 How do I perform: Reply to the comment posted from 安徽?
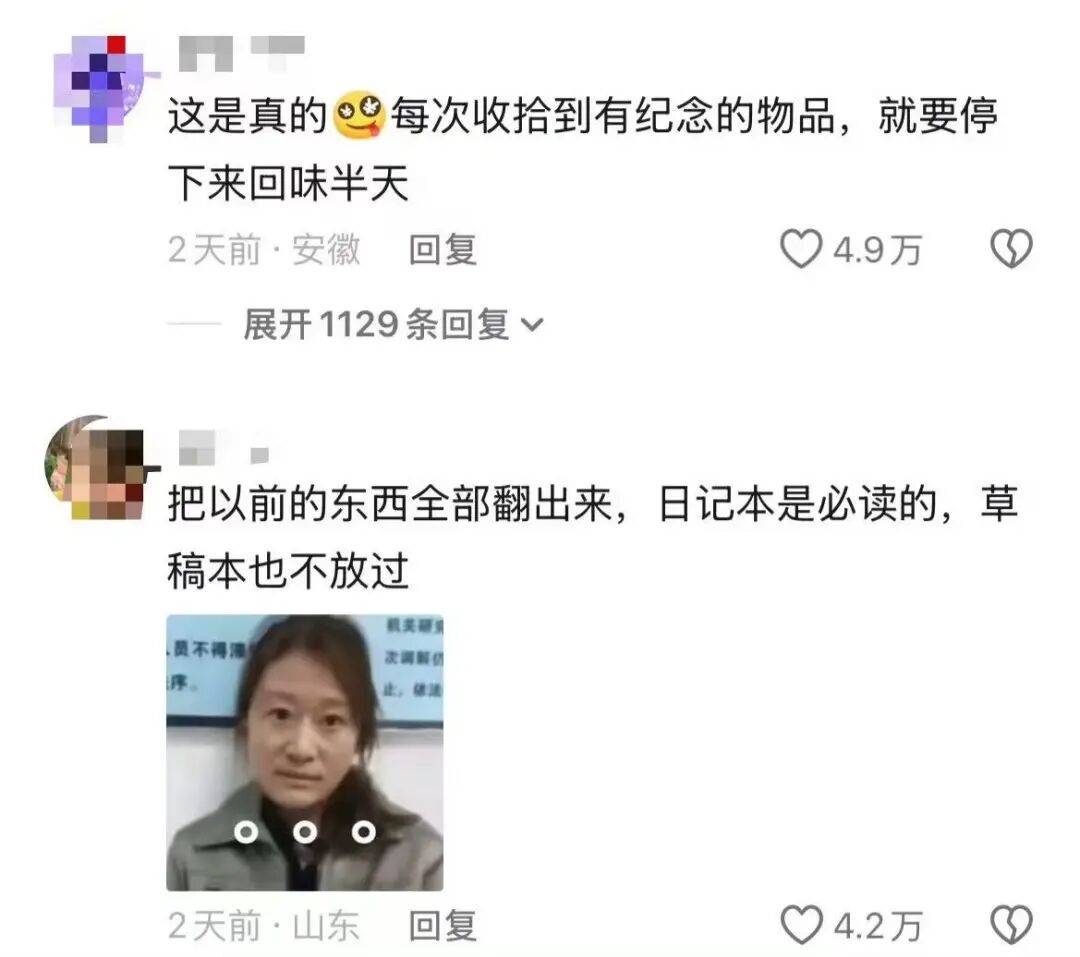(442, 249)
